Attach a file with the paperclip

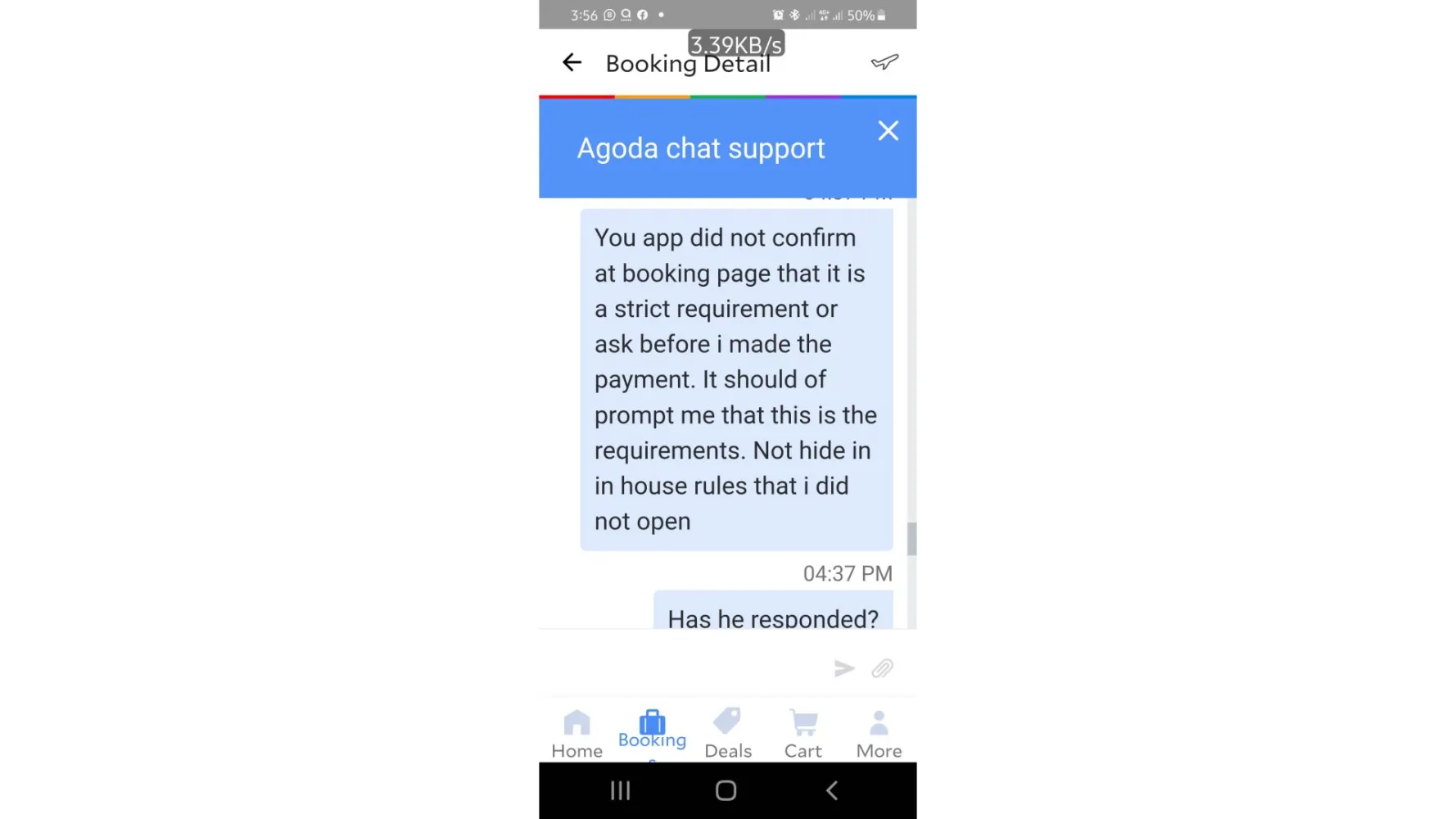[882, 668]
